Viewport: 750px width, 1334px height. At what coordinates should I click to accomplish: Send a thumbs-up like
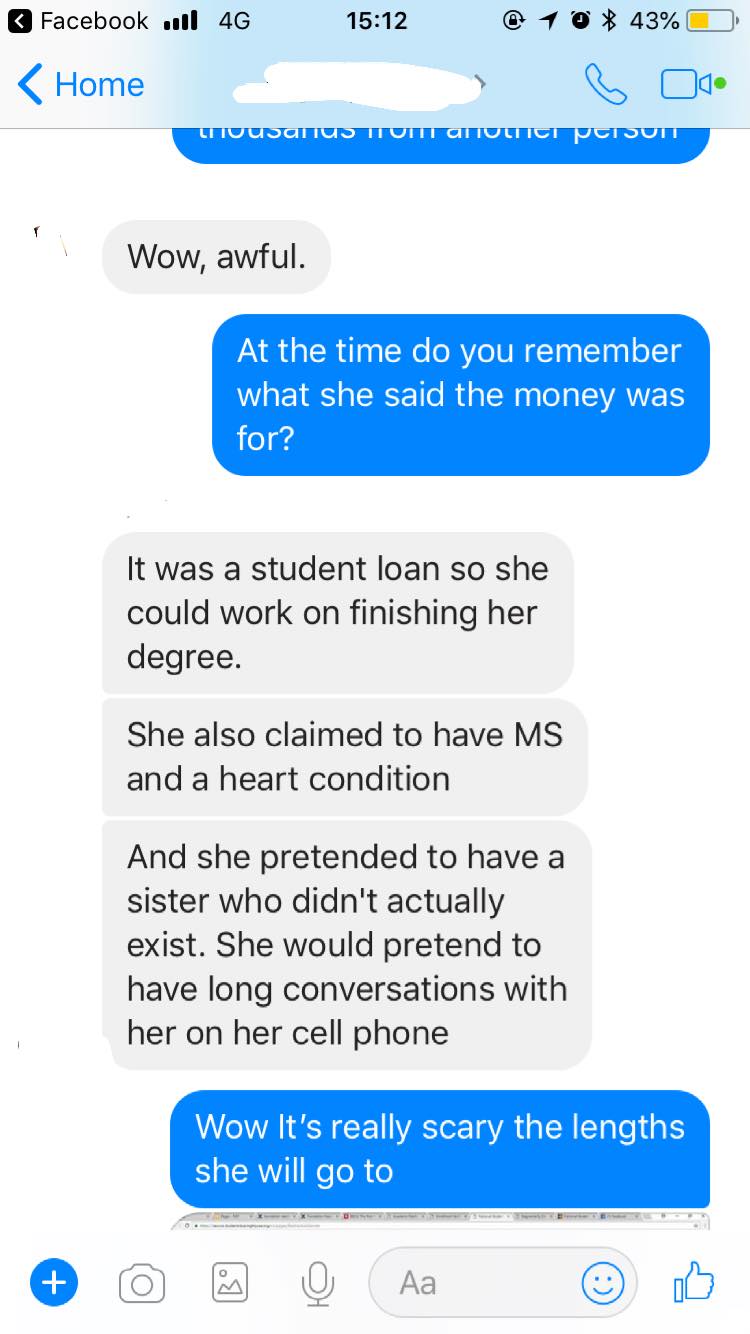point(694,1281)
